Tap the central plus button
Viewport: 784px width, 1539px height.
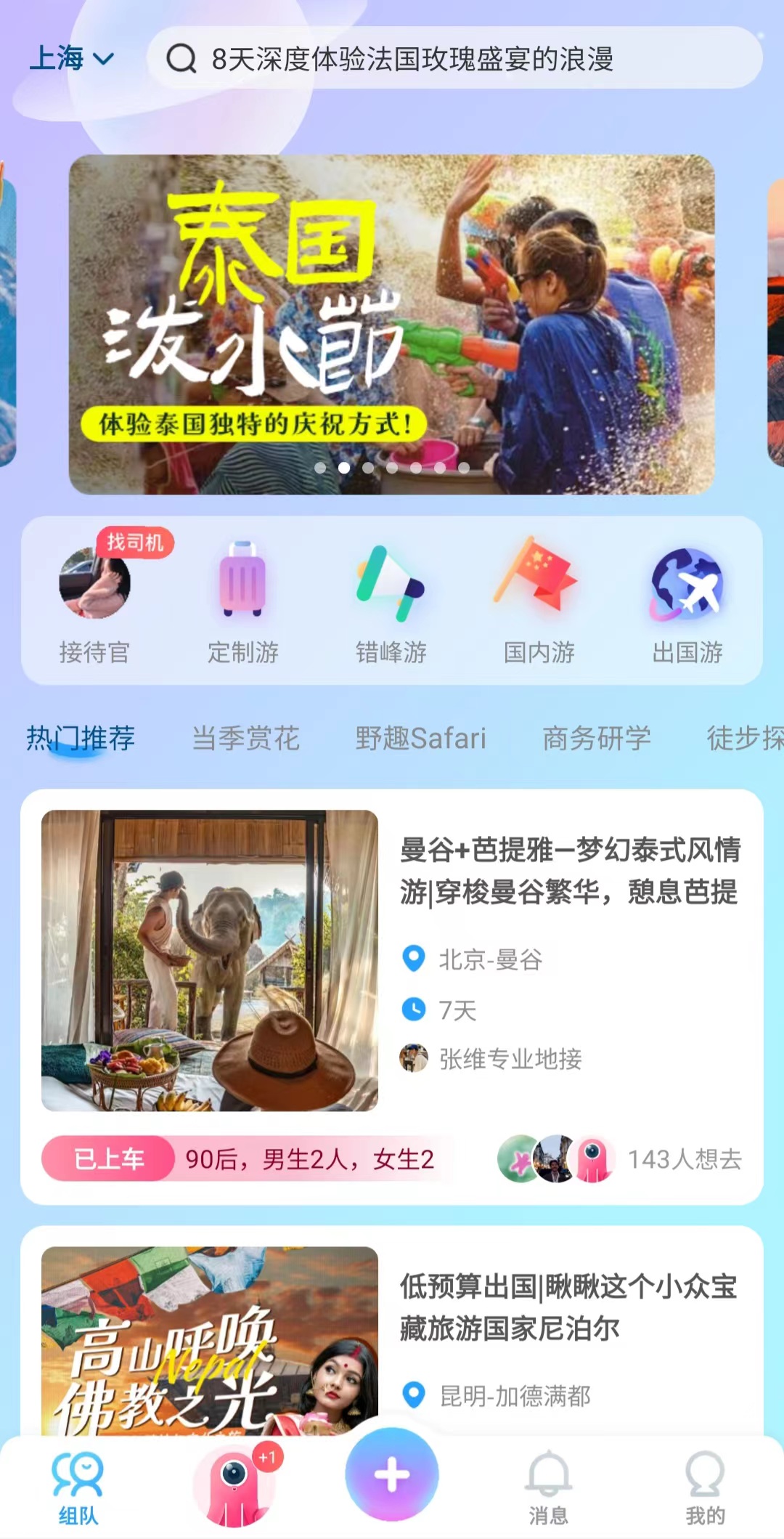tap(392, 1474)
